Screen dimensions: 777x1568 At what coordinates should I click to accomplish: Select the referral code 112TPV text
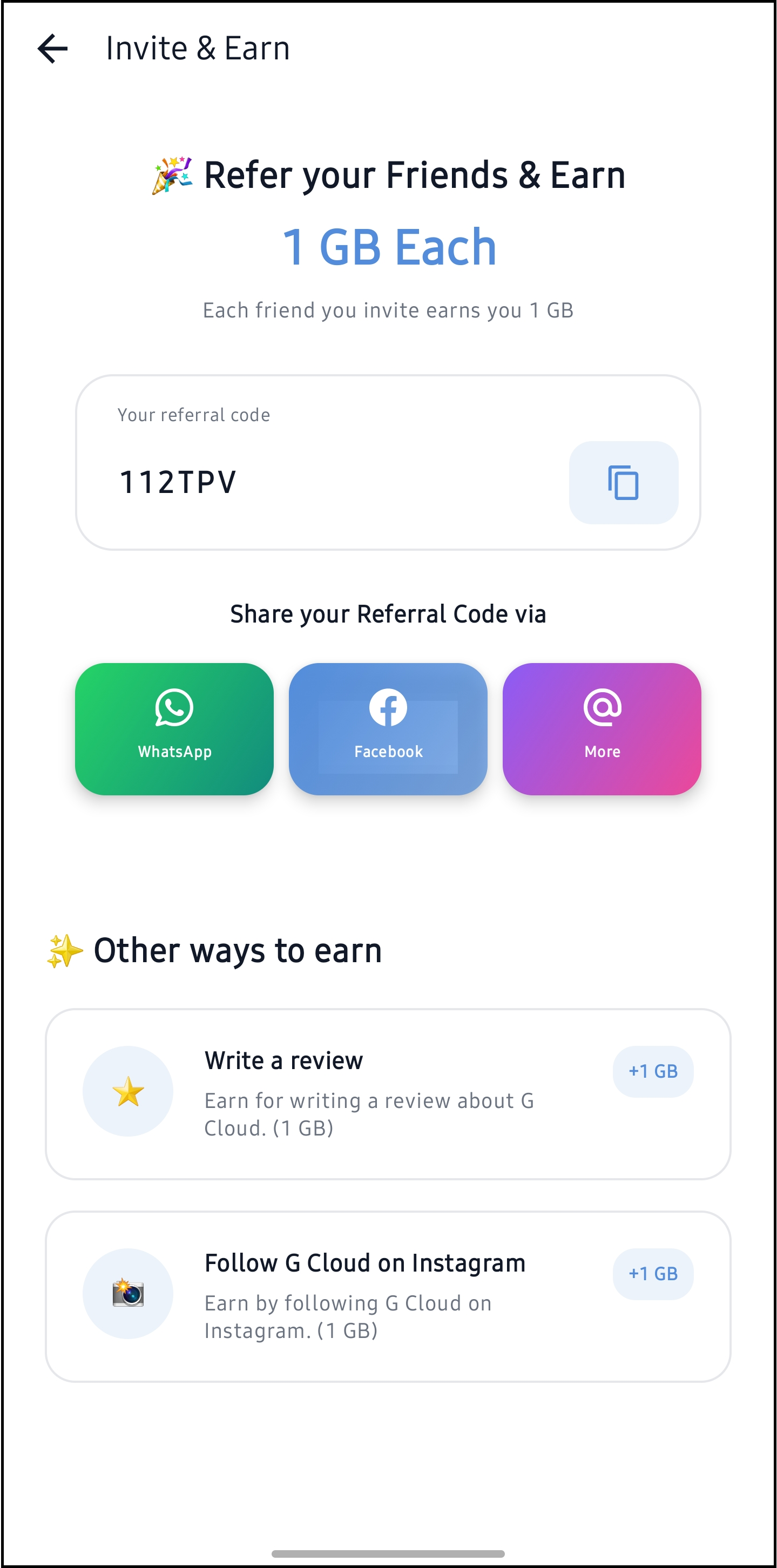178,482
